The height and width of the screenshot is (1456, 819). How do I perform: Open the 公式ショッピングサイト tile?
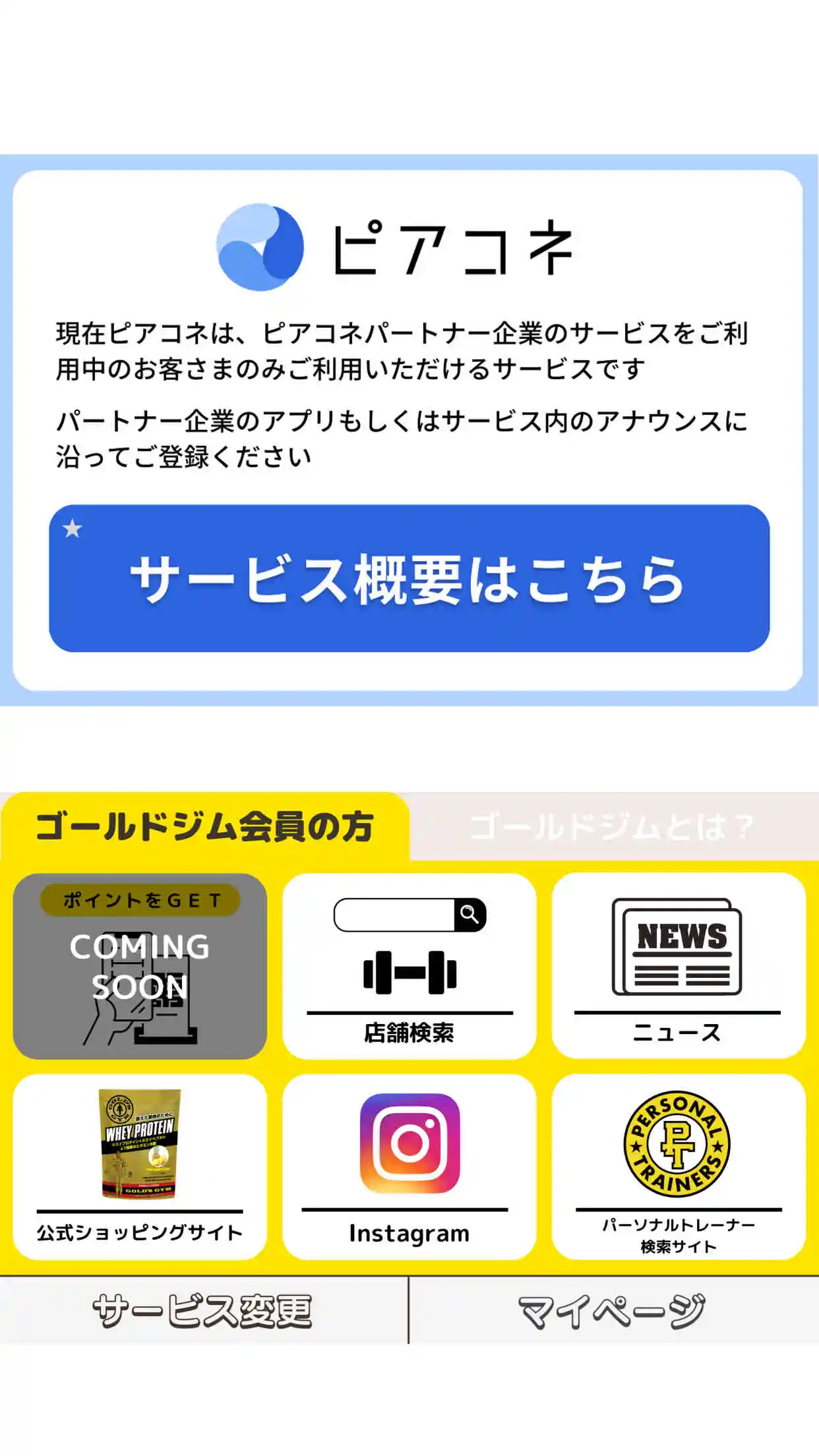(140, 1167)
